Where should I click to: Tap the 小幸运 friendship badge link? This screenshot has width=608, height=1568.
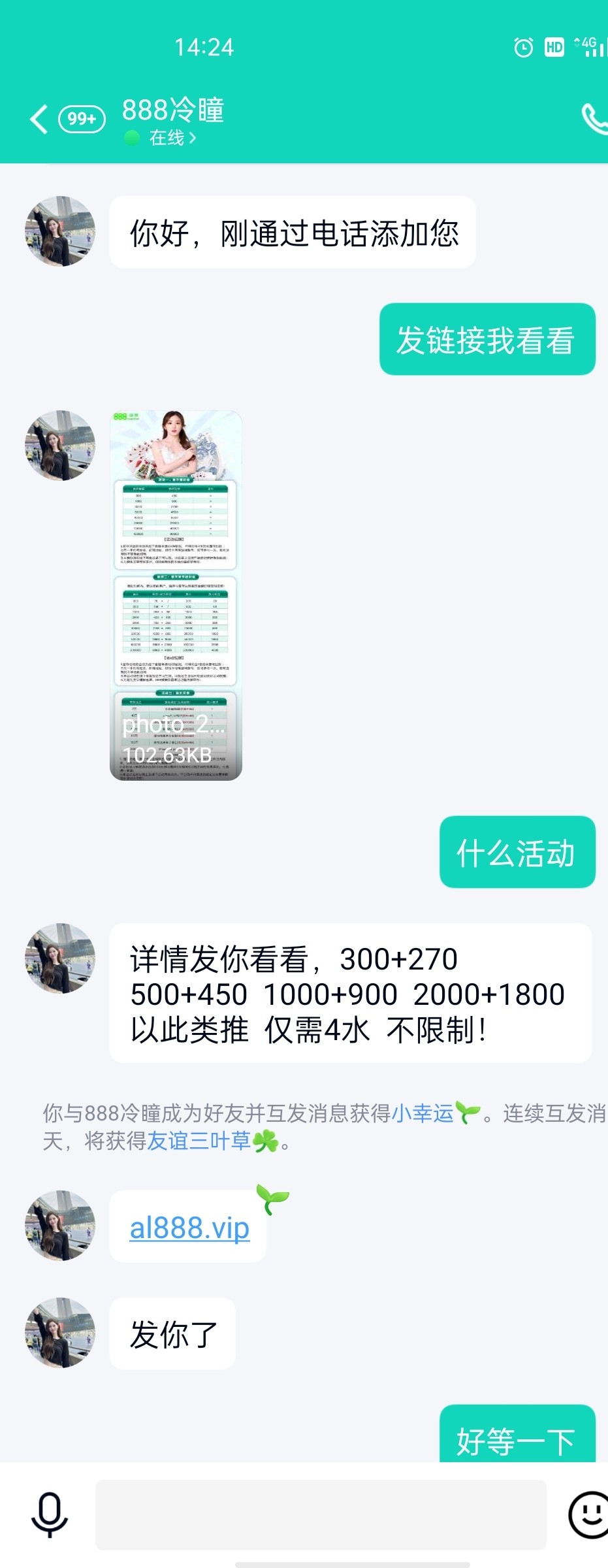click(x=423, y=1113)
